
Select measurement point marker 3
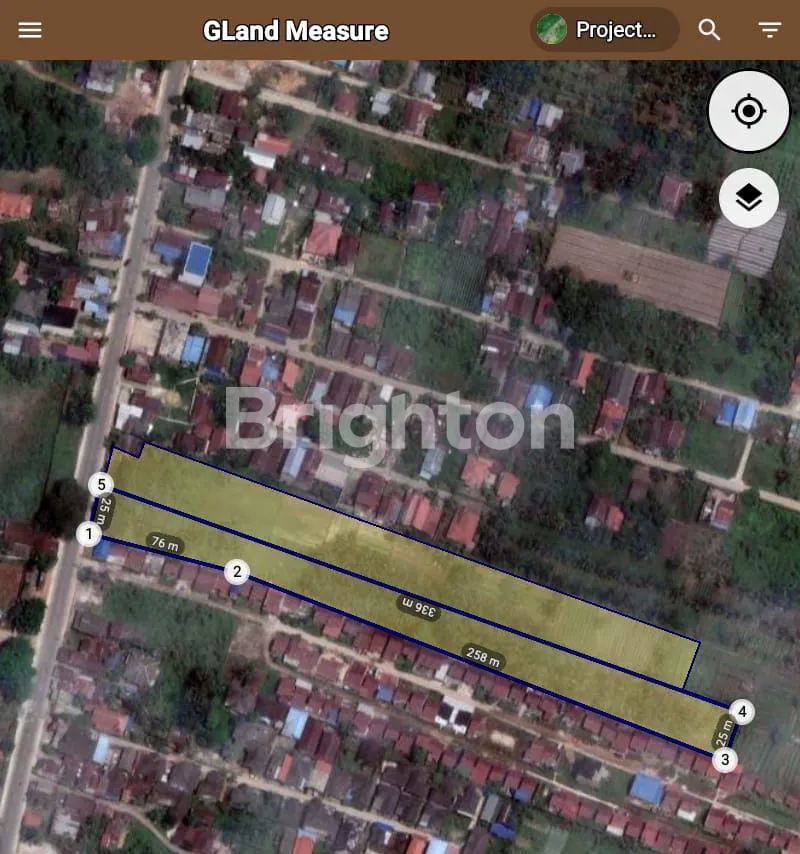point(725,760)
